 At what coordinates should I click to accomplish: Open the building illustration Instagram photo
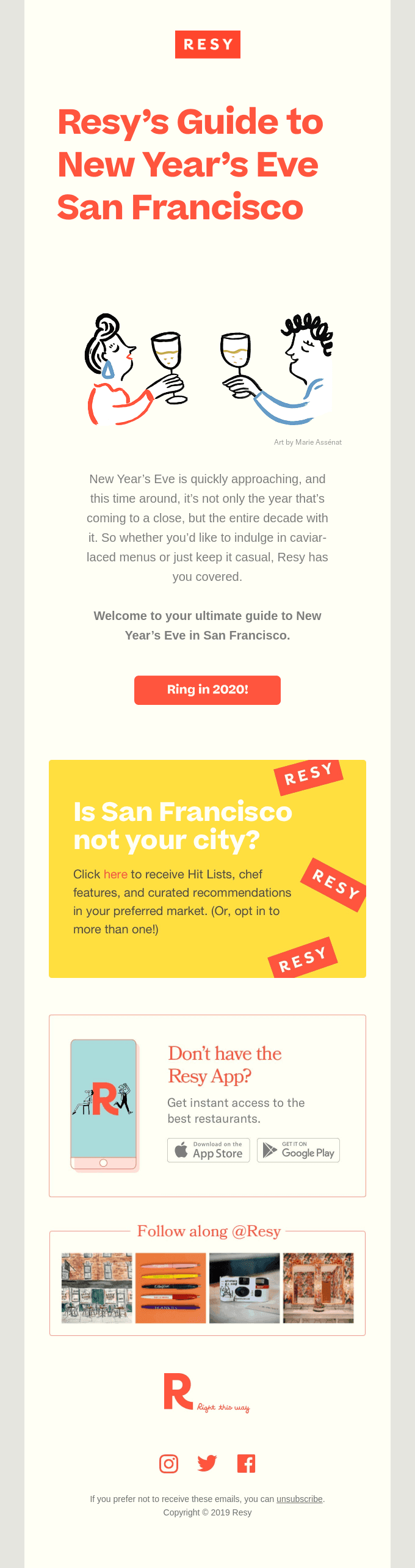click(x=97, y=1288)
